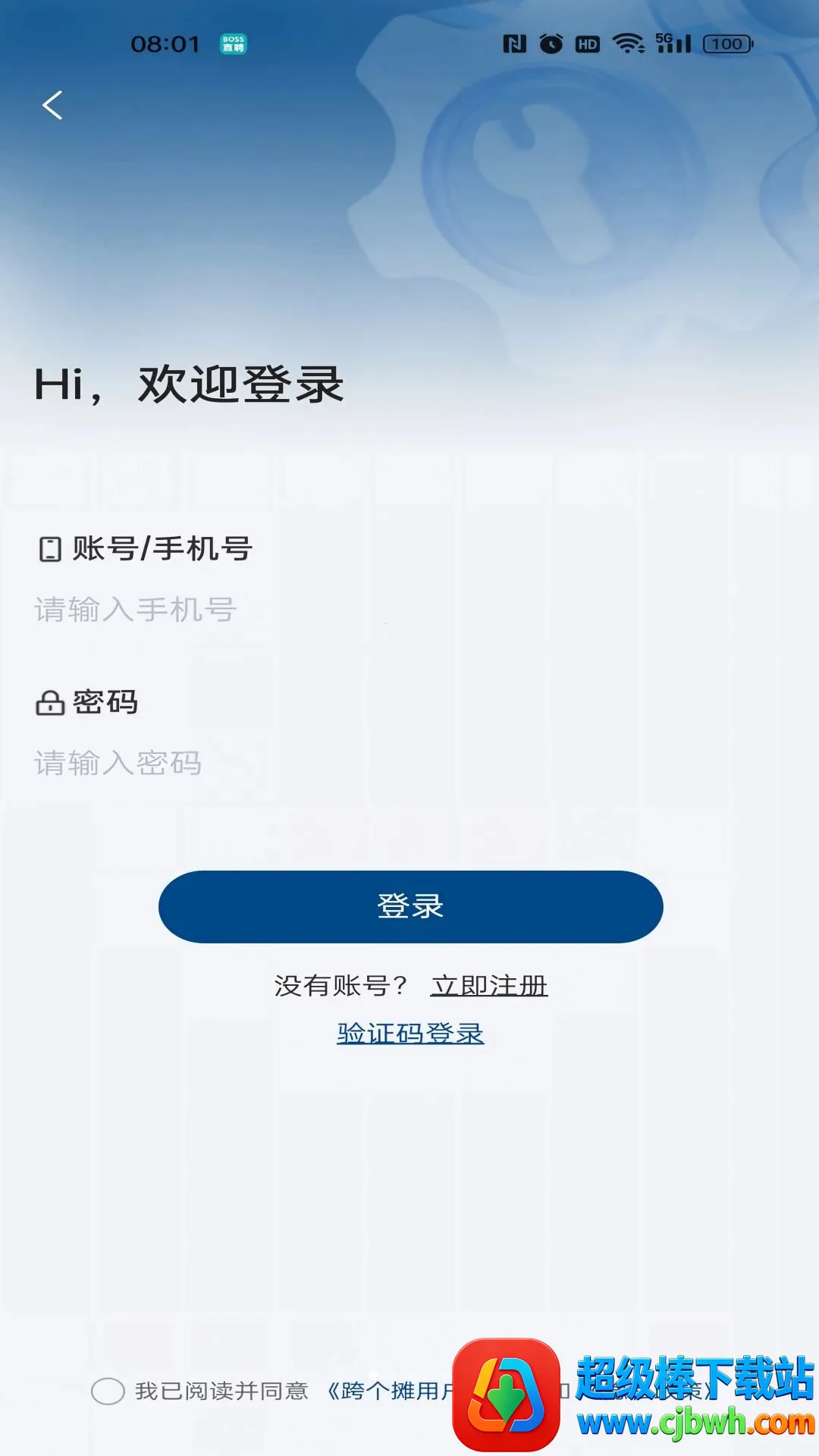Focus the password input field

coord(409,763)
